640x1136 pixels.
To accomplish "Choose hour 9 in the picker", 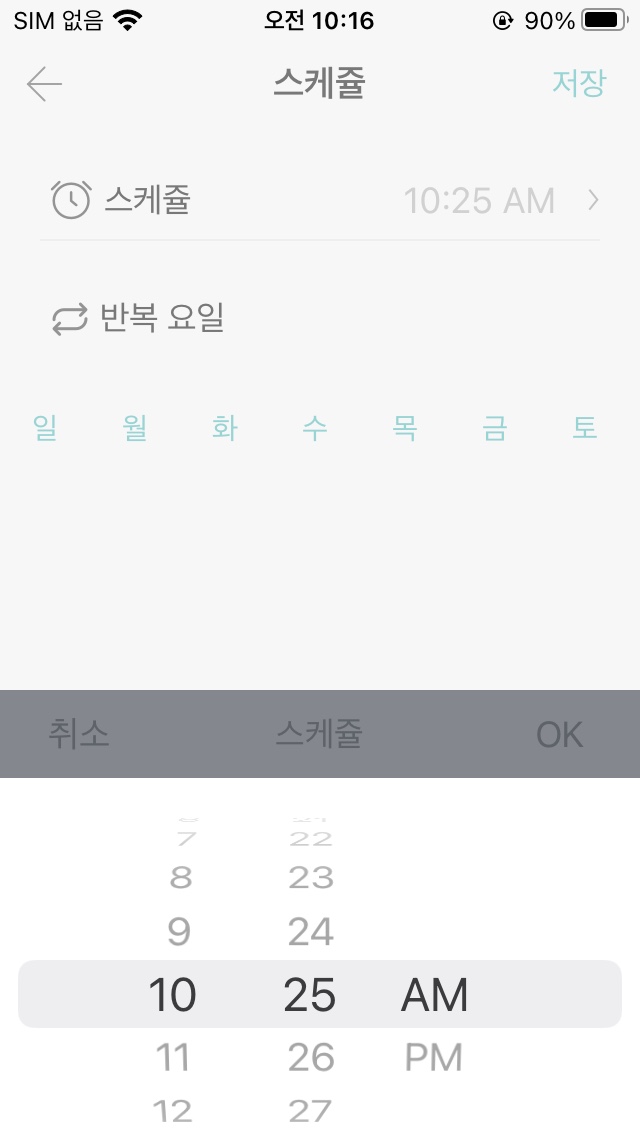I will pyautogui.click(x=179, y=932).
